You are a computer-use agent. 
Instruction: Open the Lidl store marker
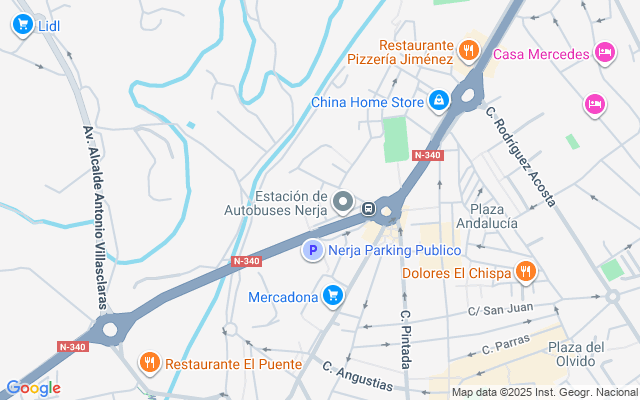(22, 26)
